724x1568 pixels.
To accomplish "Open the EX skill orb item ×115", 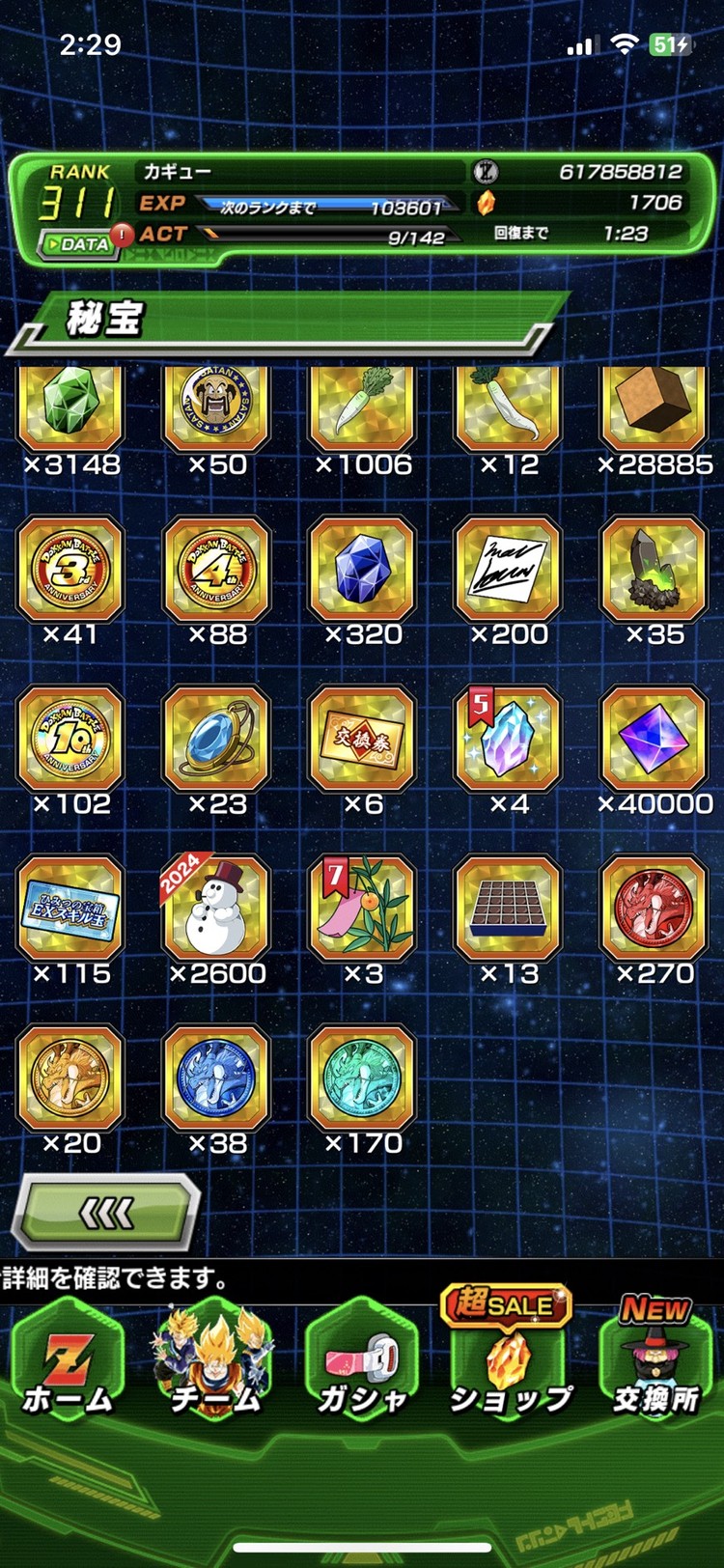I will (70, 909).
